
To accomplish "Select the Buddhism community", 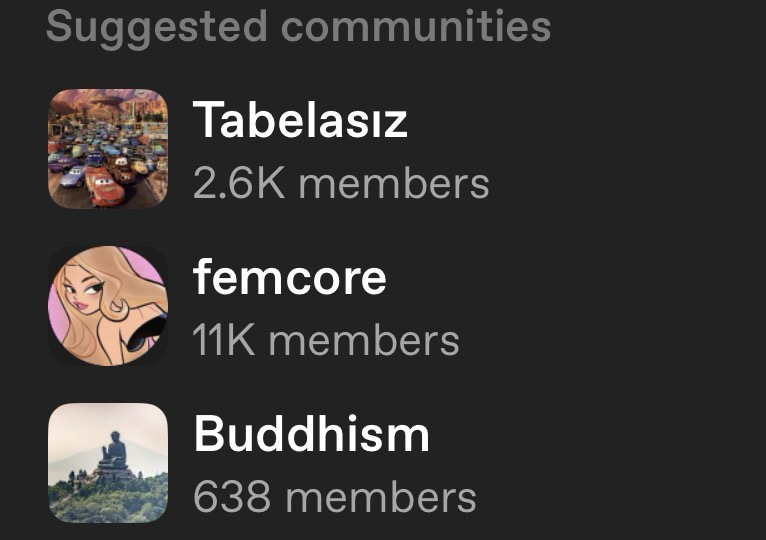I will click(x=311, y=435).
